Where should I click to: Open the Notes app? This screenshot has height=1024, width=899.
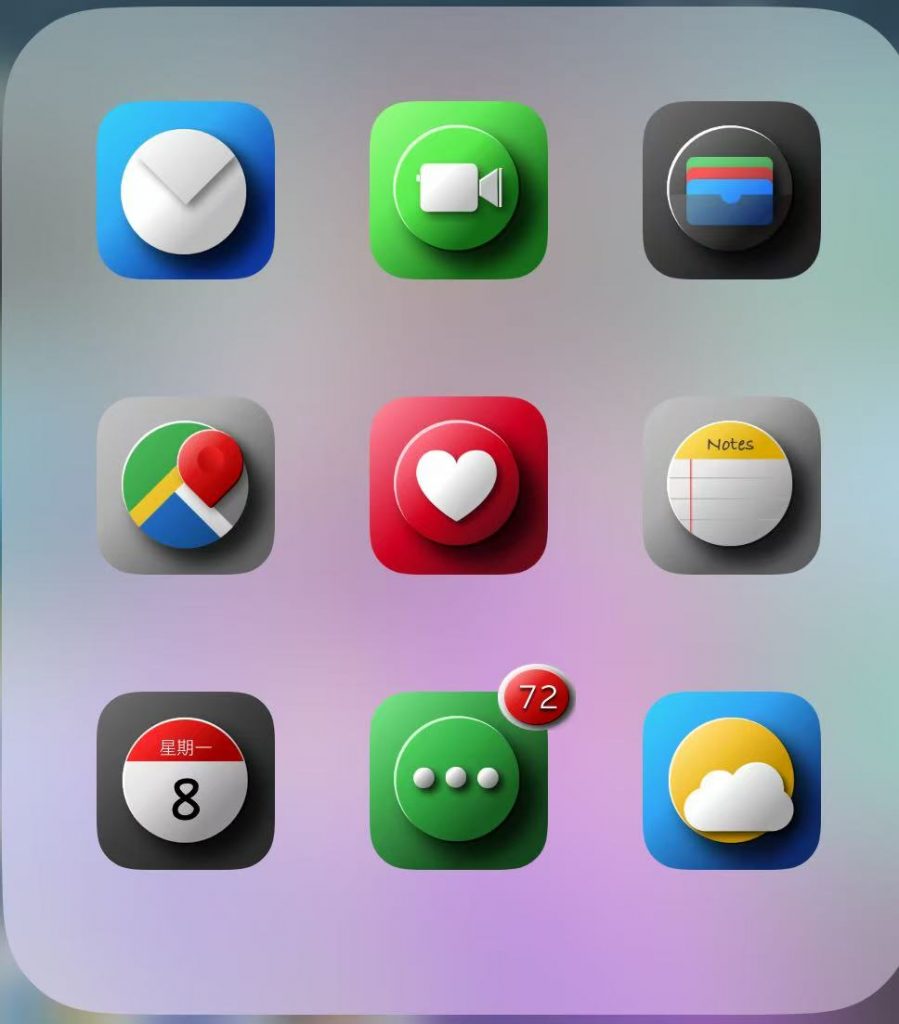[731, 485]
